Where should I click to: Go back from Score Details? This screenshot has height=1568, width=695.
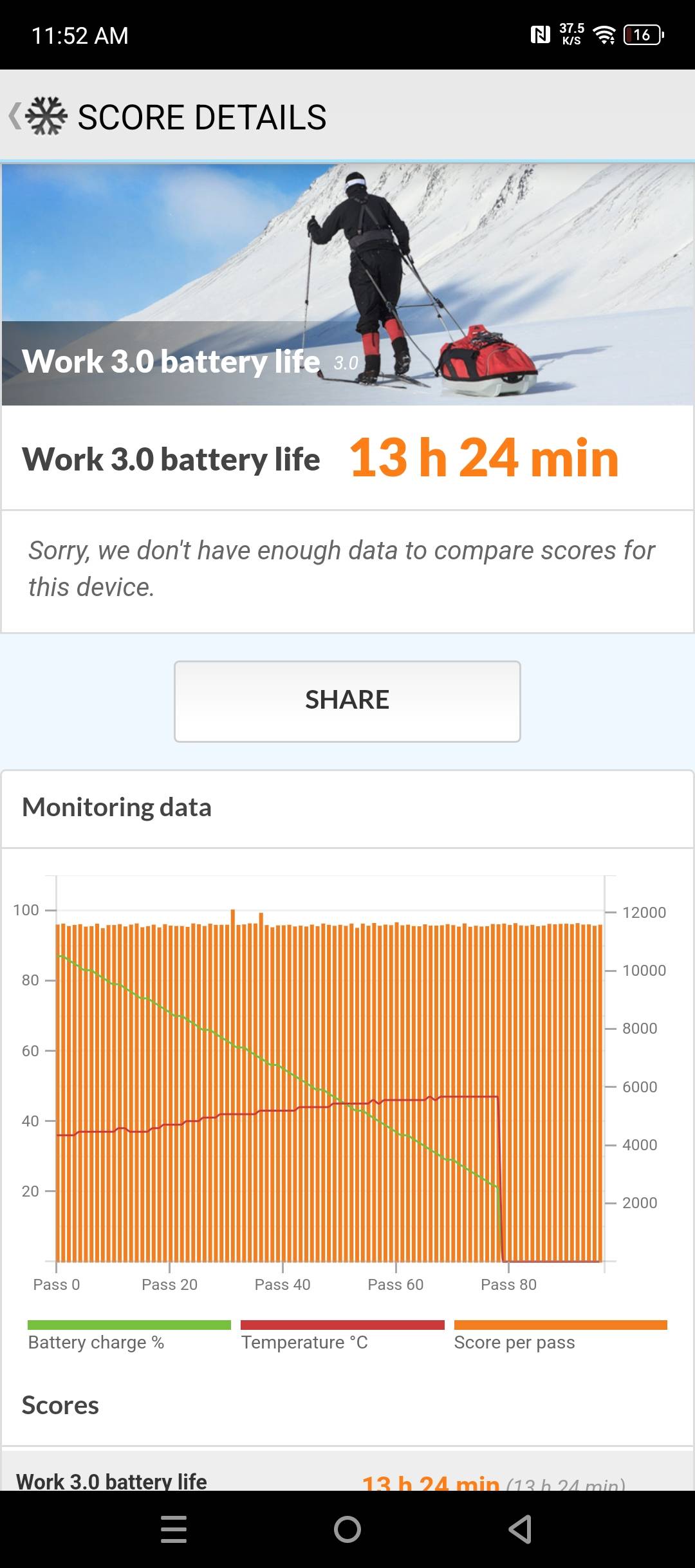[17, 117]
